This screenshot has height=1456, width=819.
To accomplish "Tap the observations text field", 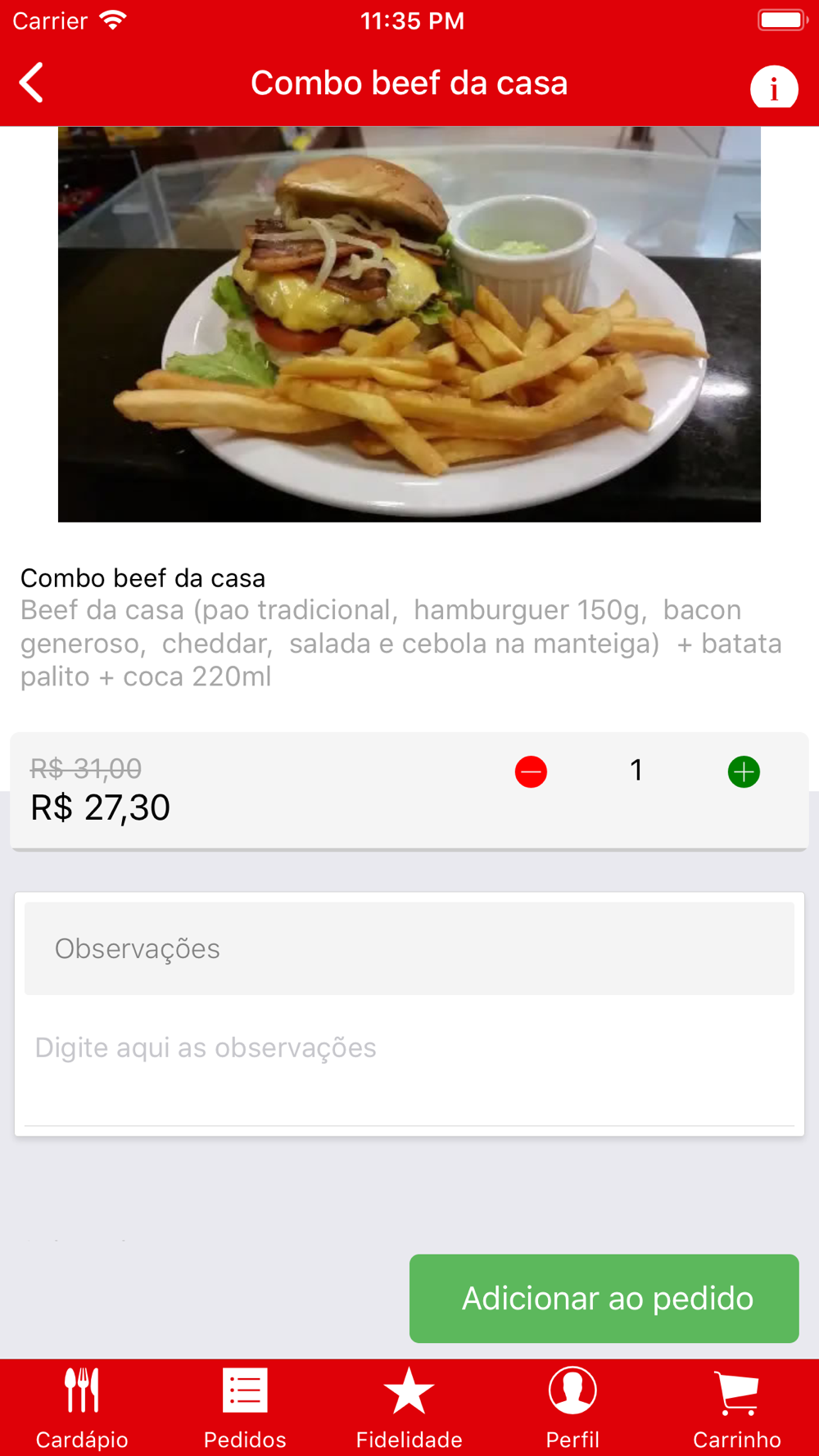I will coord(409,1060).
